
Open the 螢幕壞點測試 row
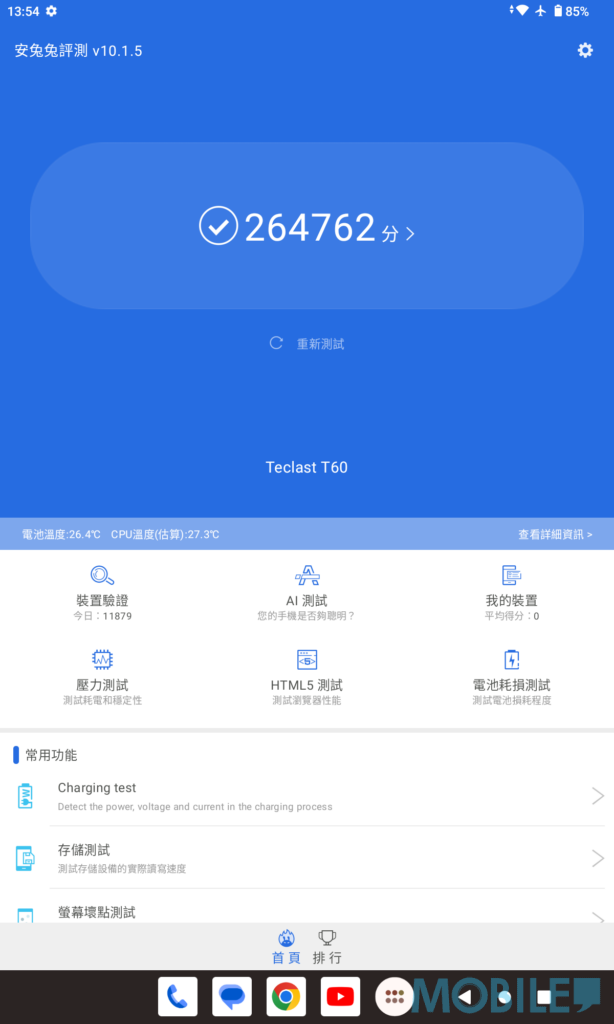click(307, 912)
